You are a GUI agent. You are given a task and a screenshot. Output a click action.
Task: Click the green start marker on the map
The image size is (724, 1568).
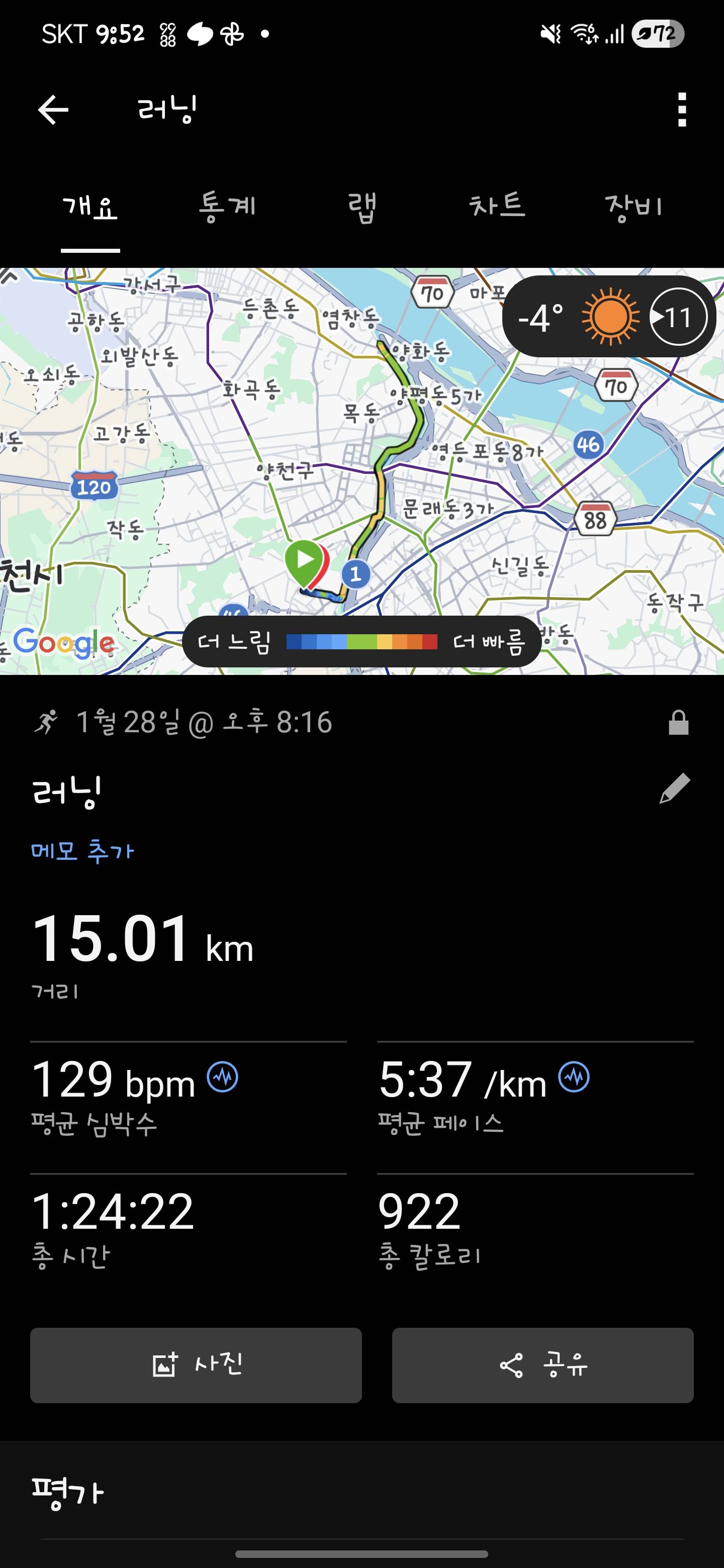tap(305, 560)
